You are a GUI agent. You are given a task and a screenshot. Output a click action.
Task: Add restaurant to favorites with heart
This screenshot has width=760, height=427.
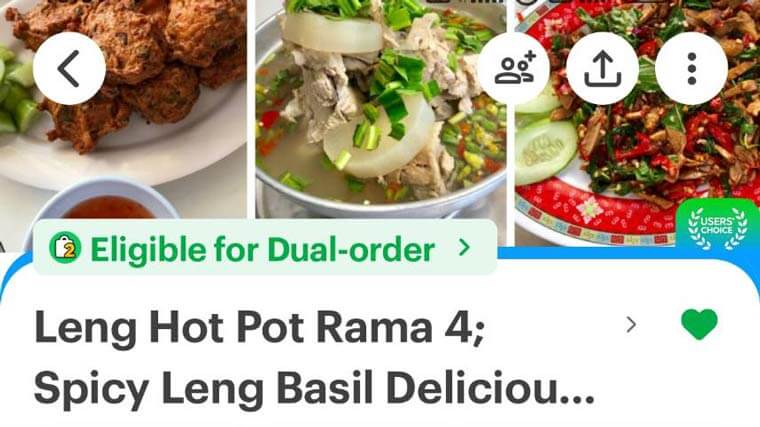(699, 324)
